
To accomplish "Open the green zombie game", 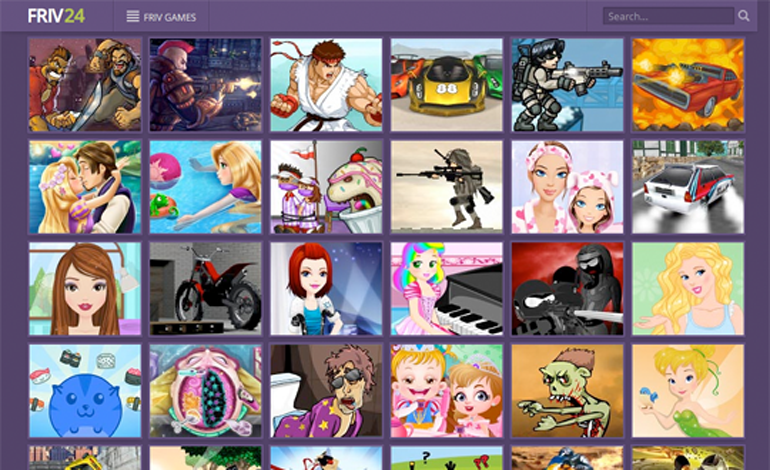I will coord(567,391).
